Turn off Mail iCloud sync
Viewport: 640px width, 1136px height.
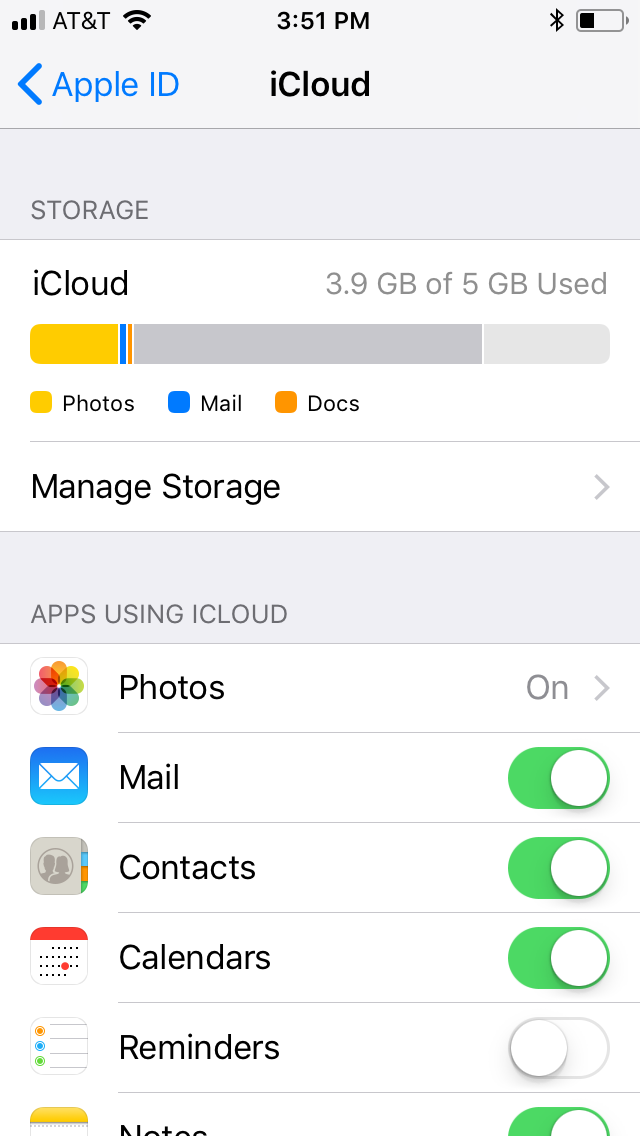[558, 778]
